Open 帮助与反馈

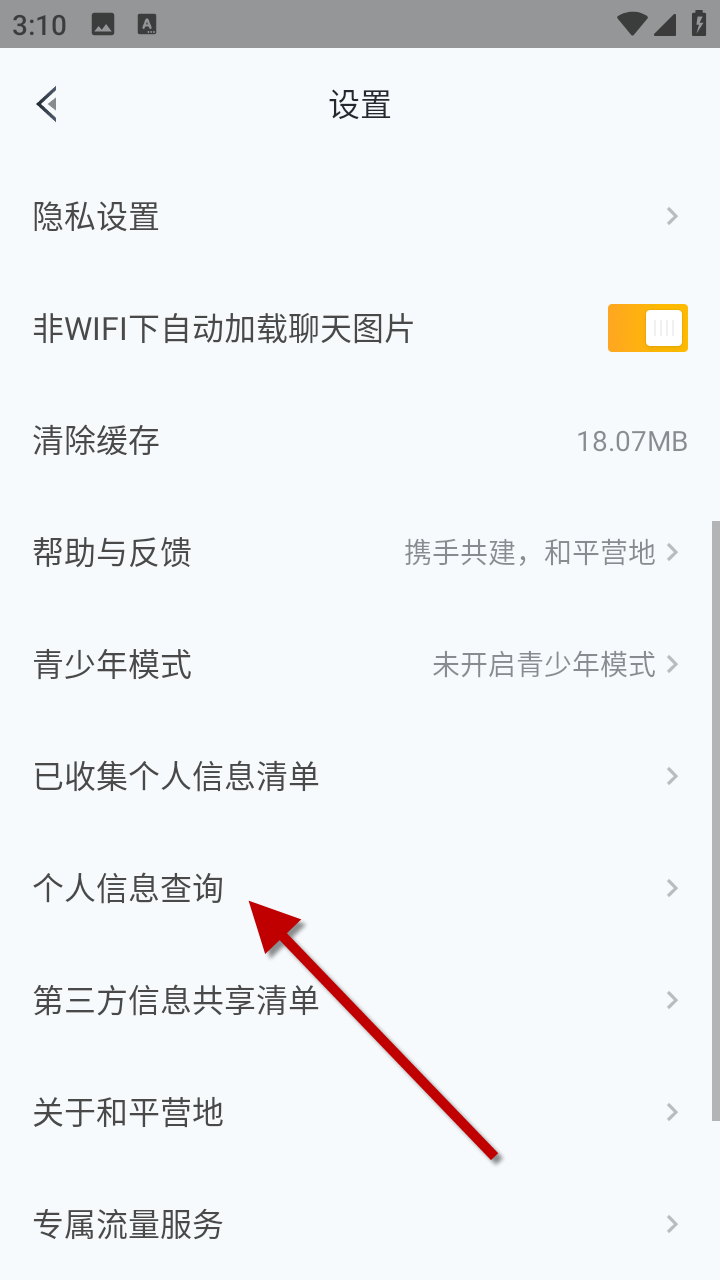click(x=360, y=552)
